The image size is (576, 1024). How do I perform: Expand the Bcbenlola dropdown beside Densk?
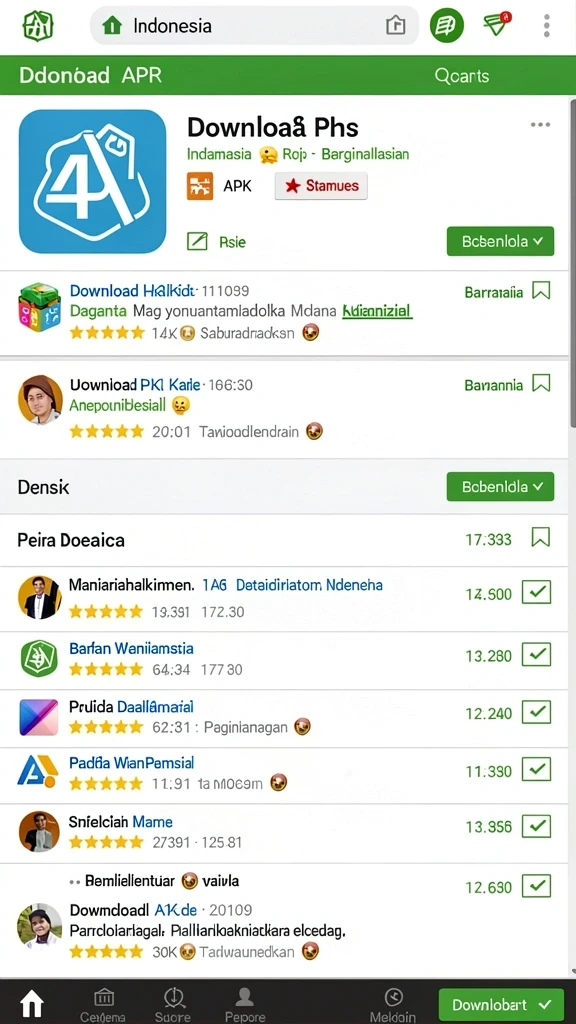[500, 487]
